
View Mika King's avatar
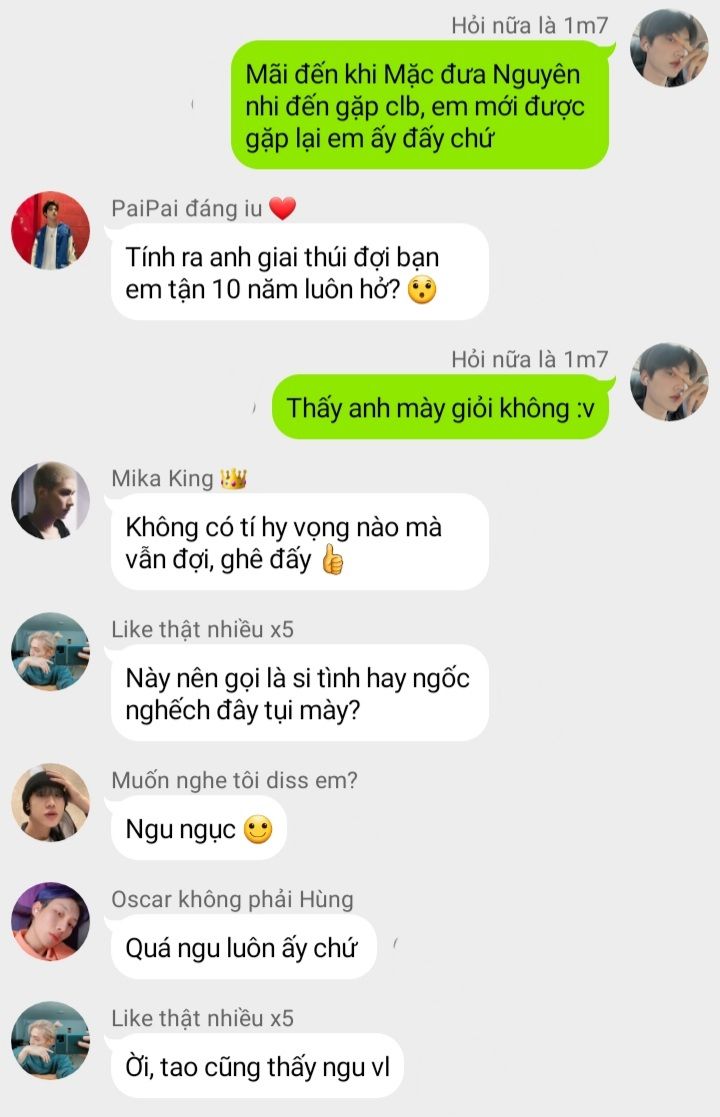[x=50, y=500]
